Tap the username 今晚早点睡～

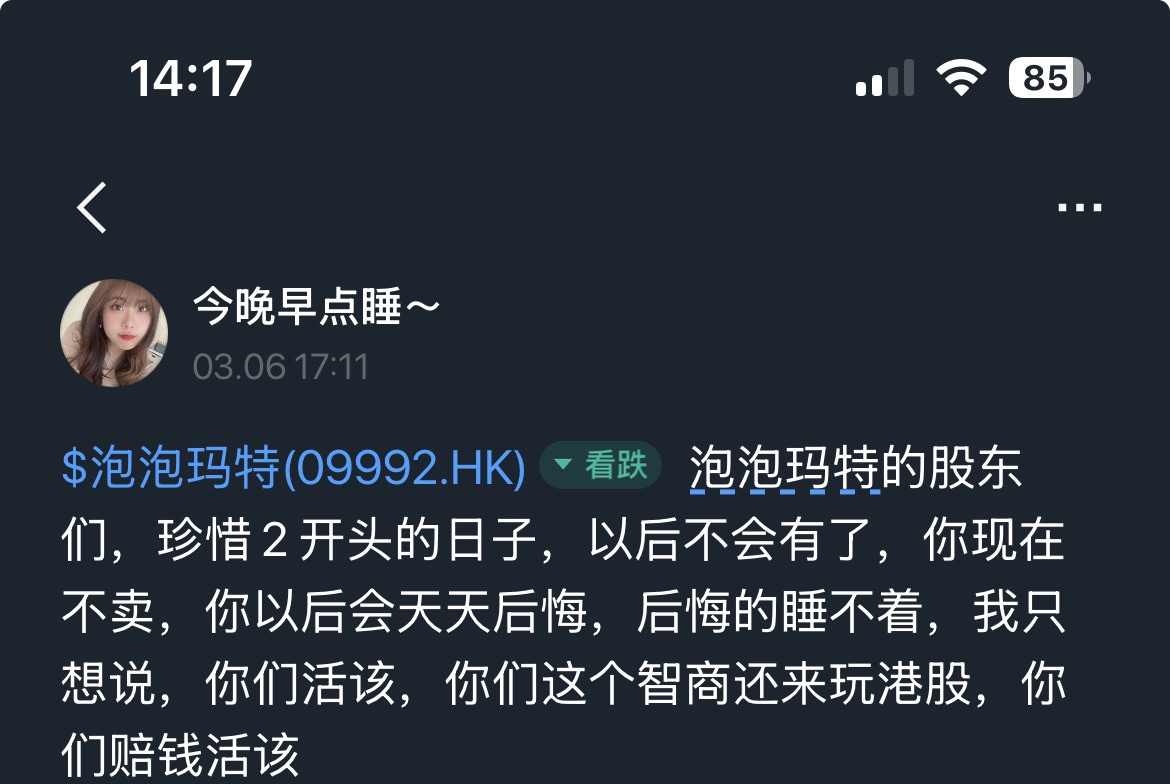(x=316, y=308)
